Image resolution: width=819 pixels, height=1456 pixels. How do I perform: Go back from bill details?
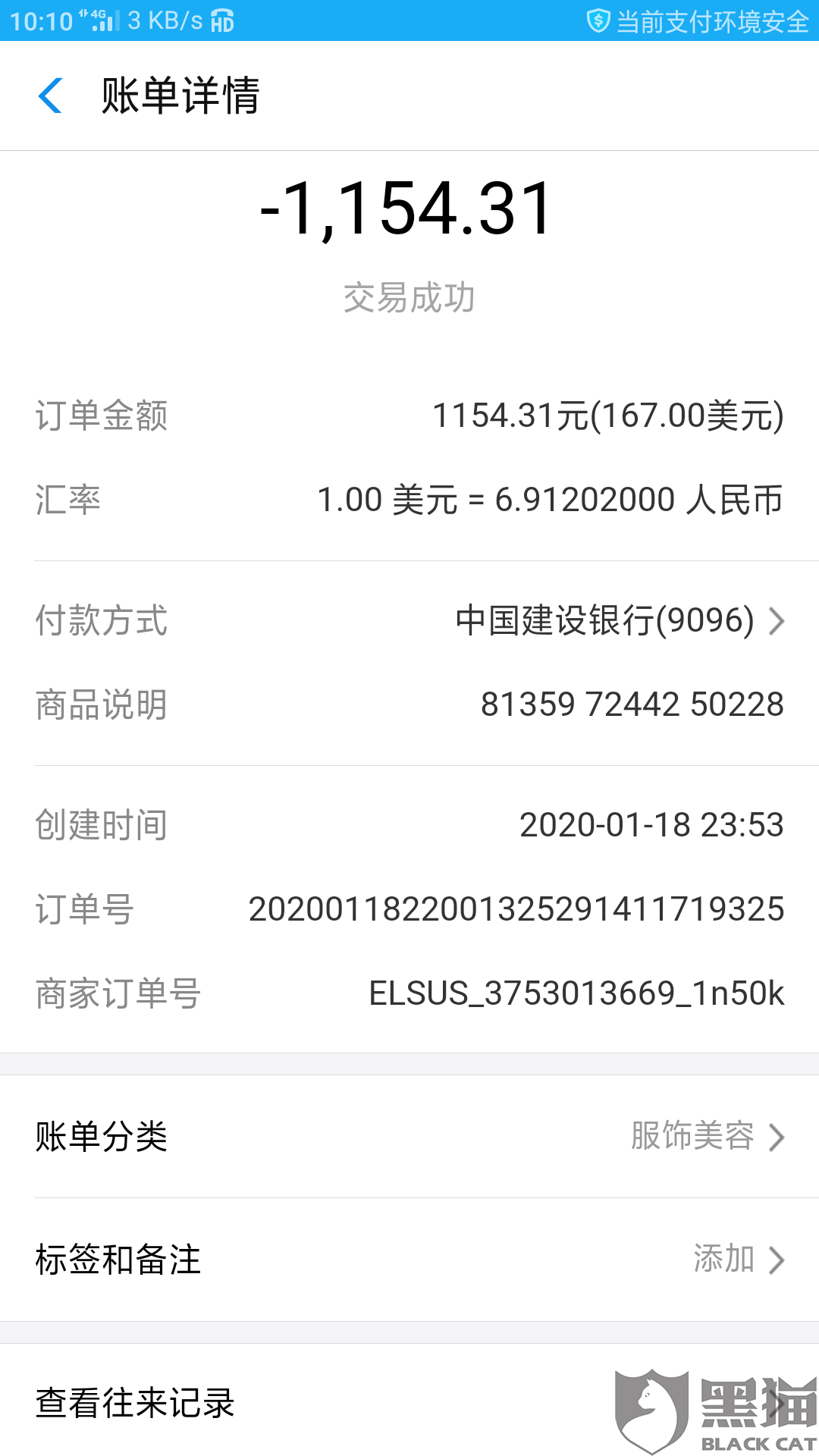pyautogui.click(x=50, y=96)
